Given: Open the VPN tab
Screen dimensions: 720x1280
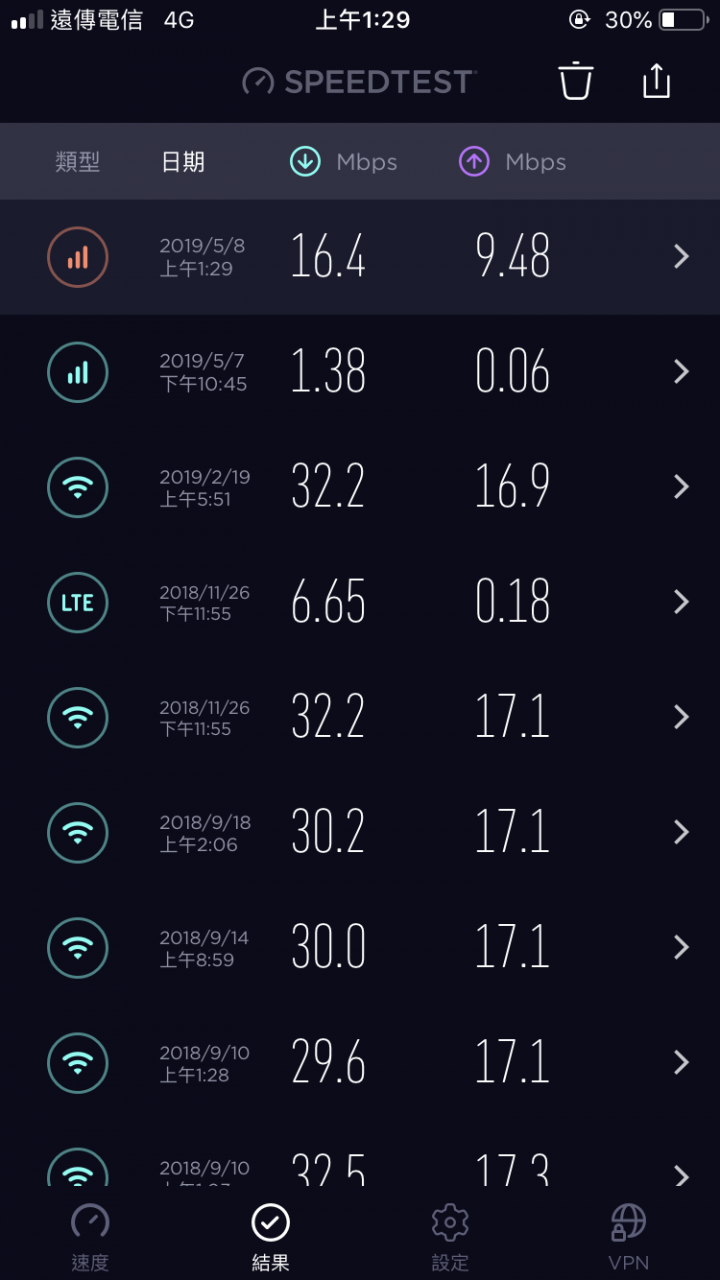Looking at the screenshot, I should tap(629, 1238).
